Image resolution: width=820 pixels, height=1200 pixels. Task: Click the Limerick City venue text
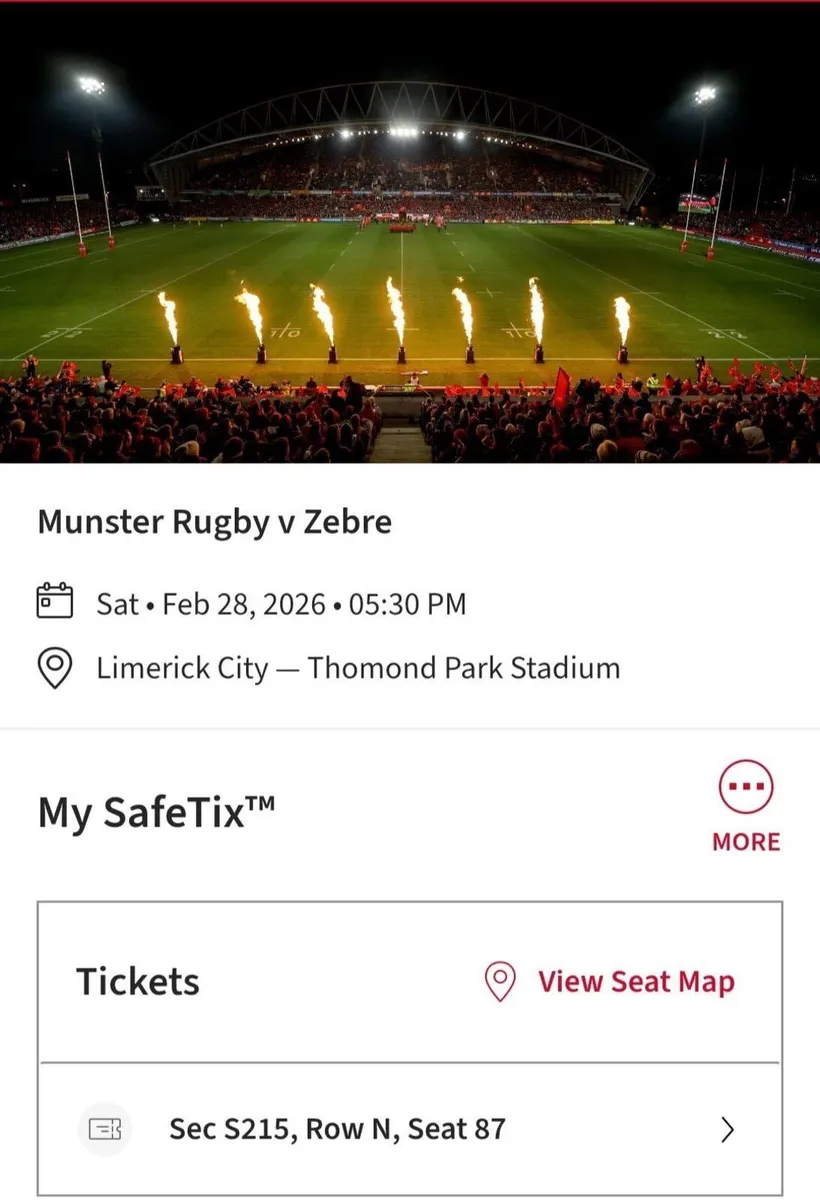(x=357, y=668)
